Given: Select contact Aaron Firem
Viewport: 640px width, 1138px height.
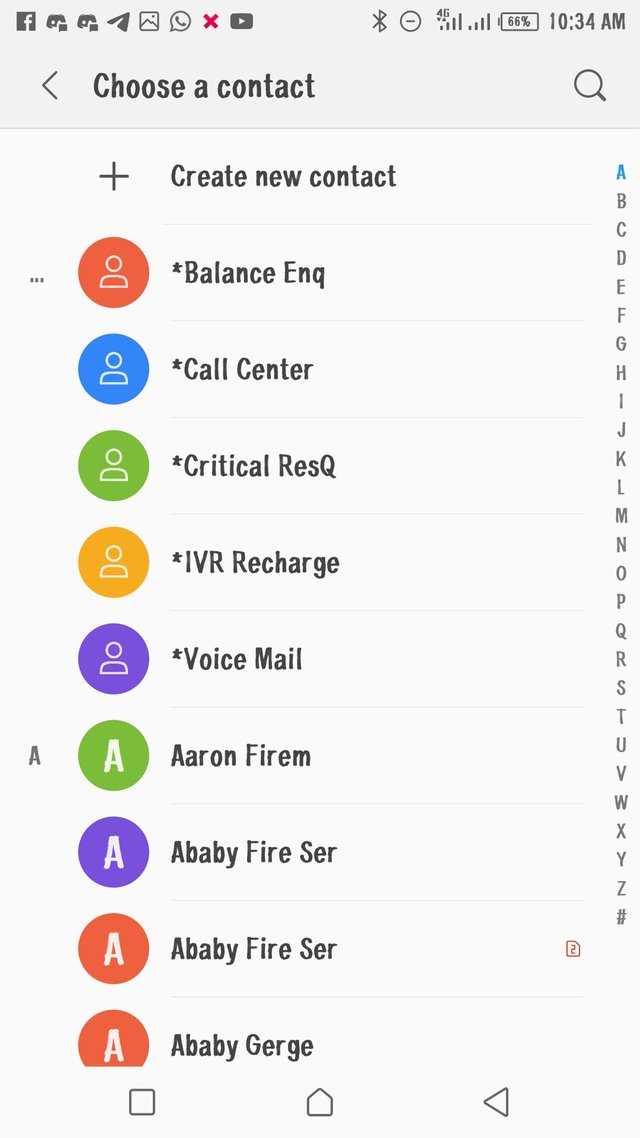Looking at the screenshot, I should (x=241, y=756).
